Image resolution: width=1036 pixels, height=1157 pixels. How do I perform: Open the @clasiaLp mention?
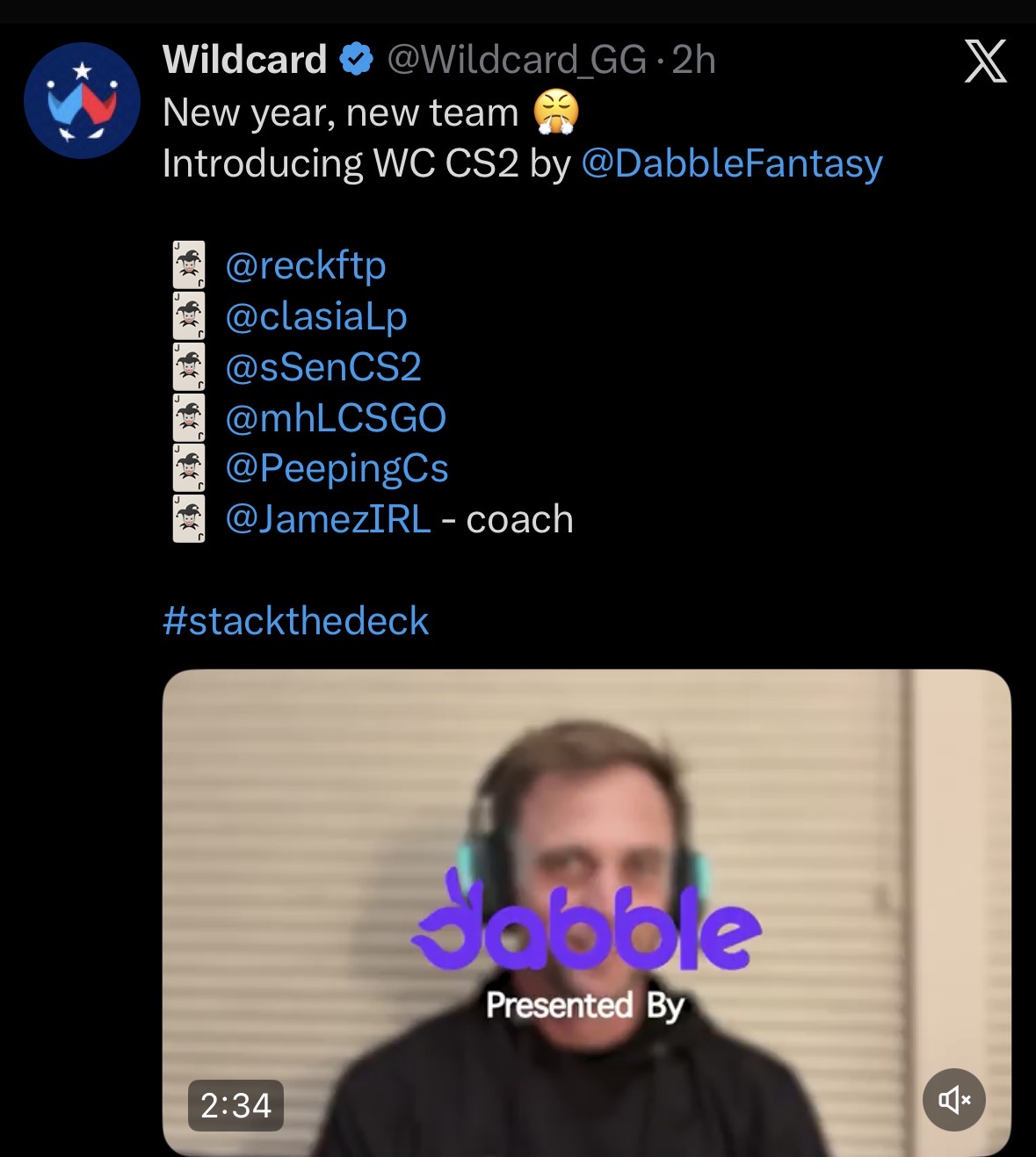[315, 316]
